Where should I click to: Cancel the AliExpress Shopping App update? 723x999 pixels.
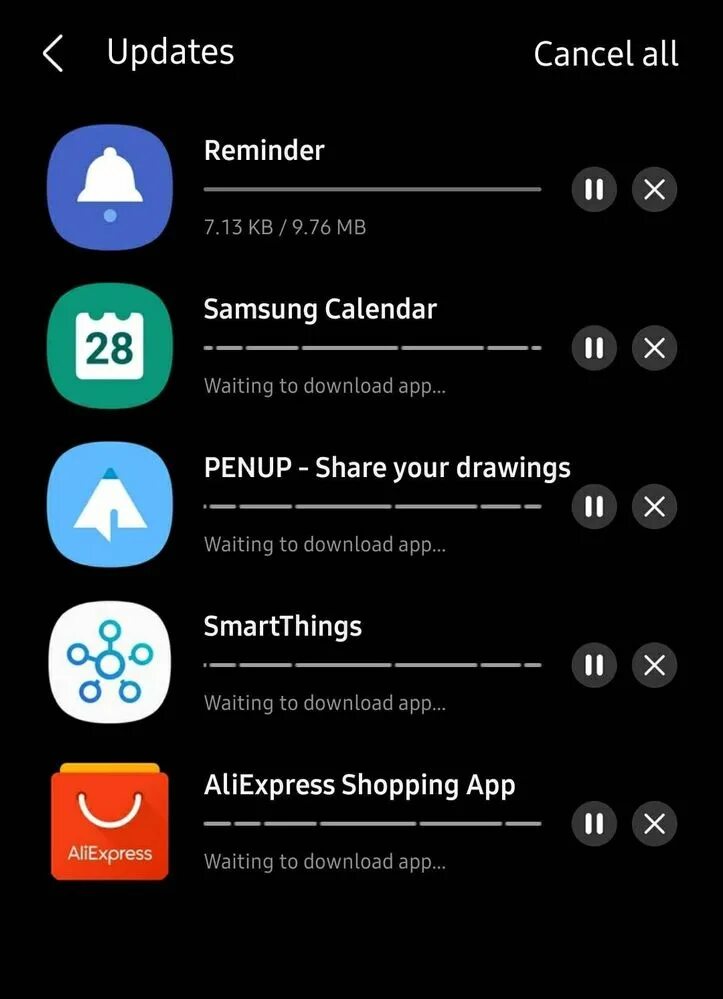click(655, 824)
